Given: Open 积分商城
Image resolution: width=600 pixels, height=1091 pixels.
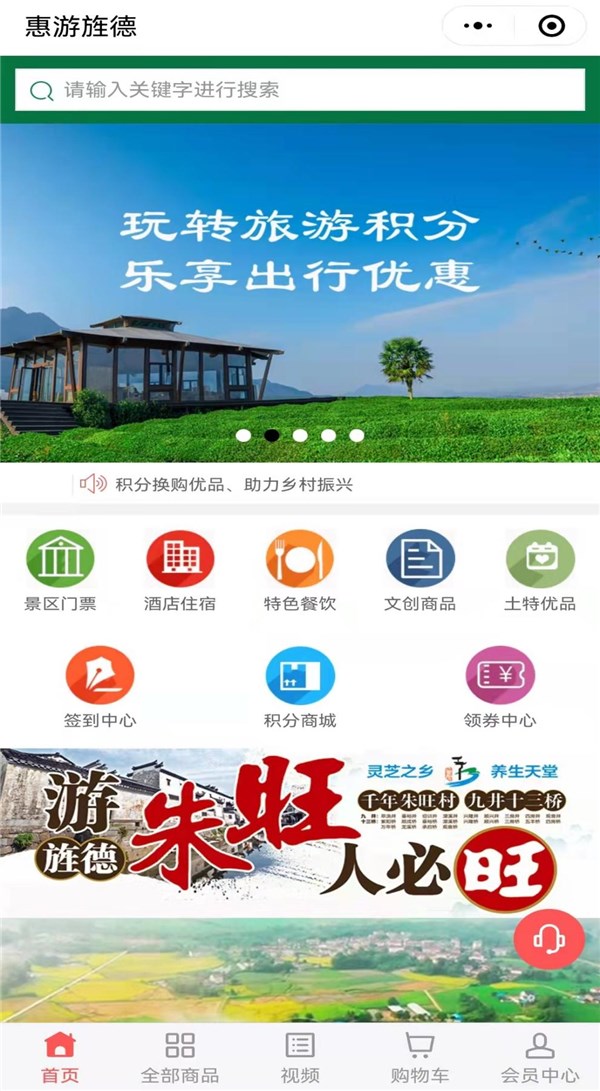Looking at the screenshot, I should pyautogui.click(x=300, y=687).
